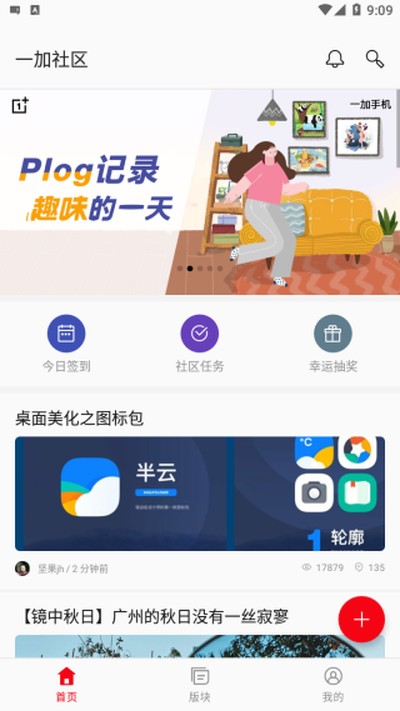Open the Plog记录 趣味的一天 banner
This screenshot has height=711, width=400.
click(200, 192)
